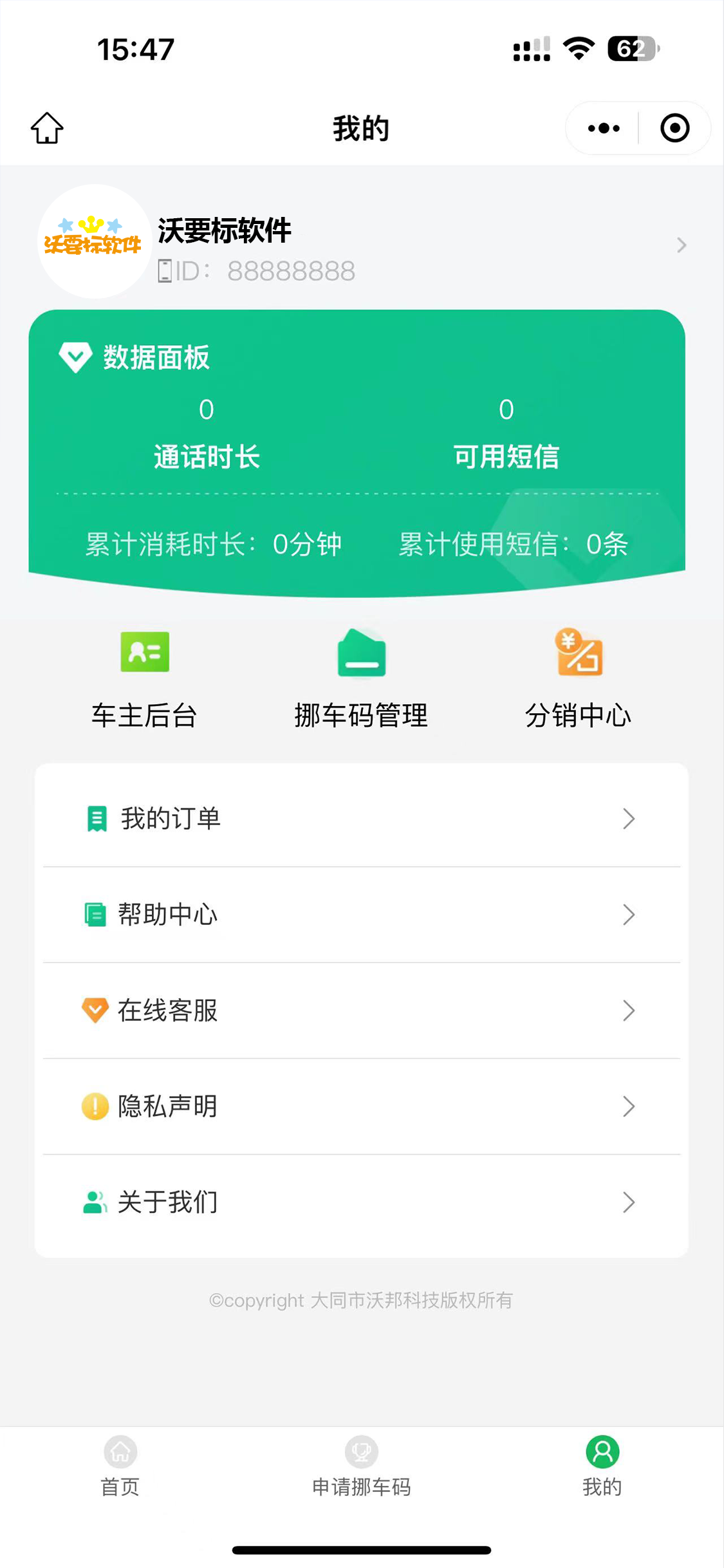Screen dimensions: 724x1568
Task: Select the 我的 tab
Action: [602, 1466]
